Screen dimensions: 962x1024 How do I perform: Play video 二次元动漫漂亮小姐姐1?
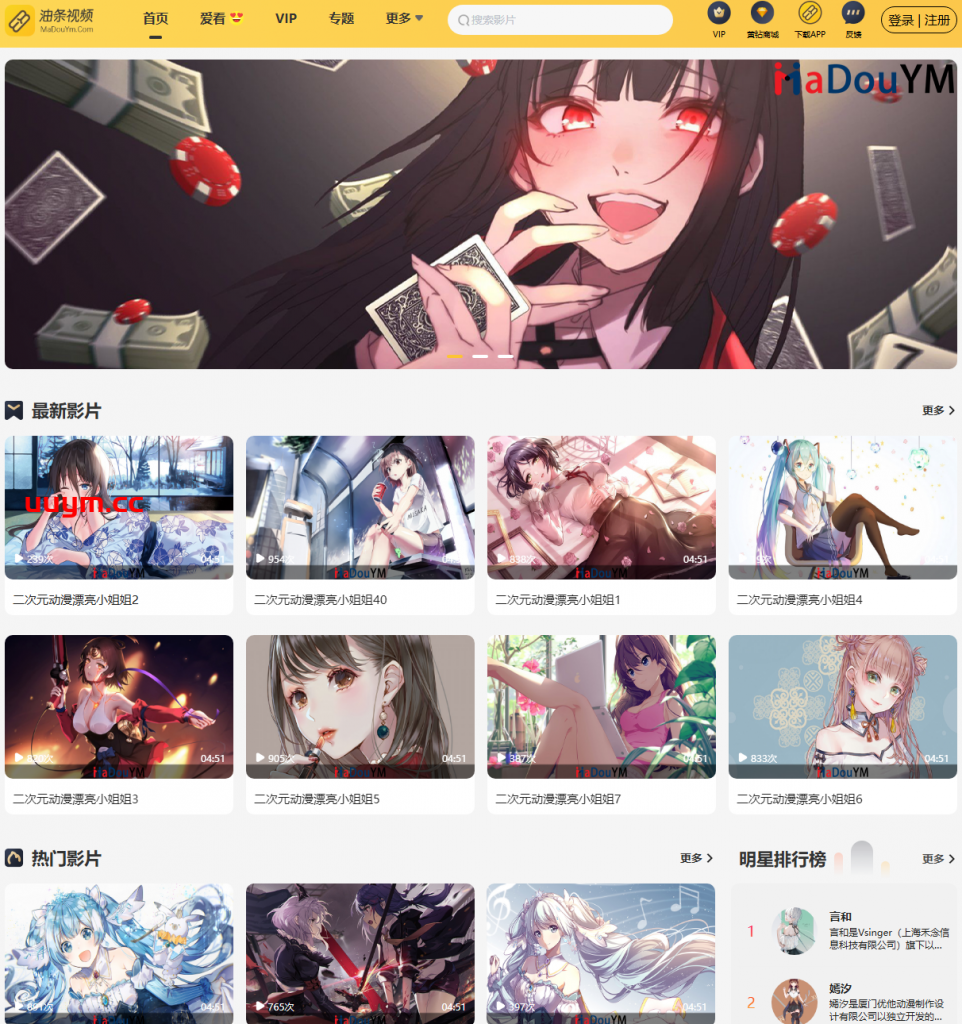click(x=601, y=508)
